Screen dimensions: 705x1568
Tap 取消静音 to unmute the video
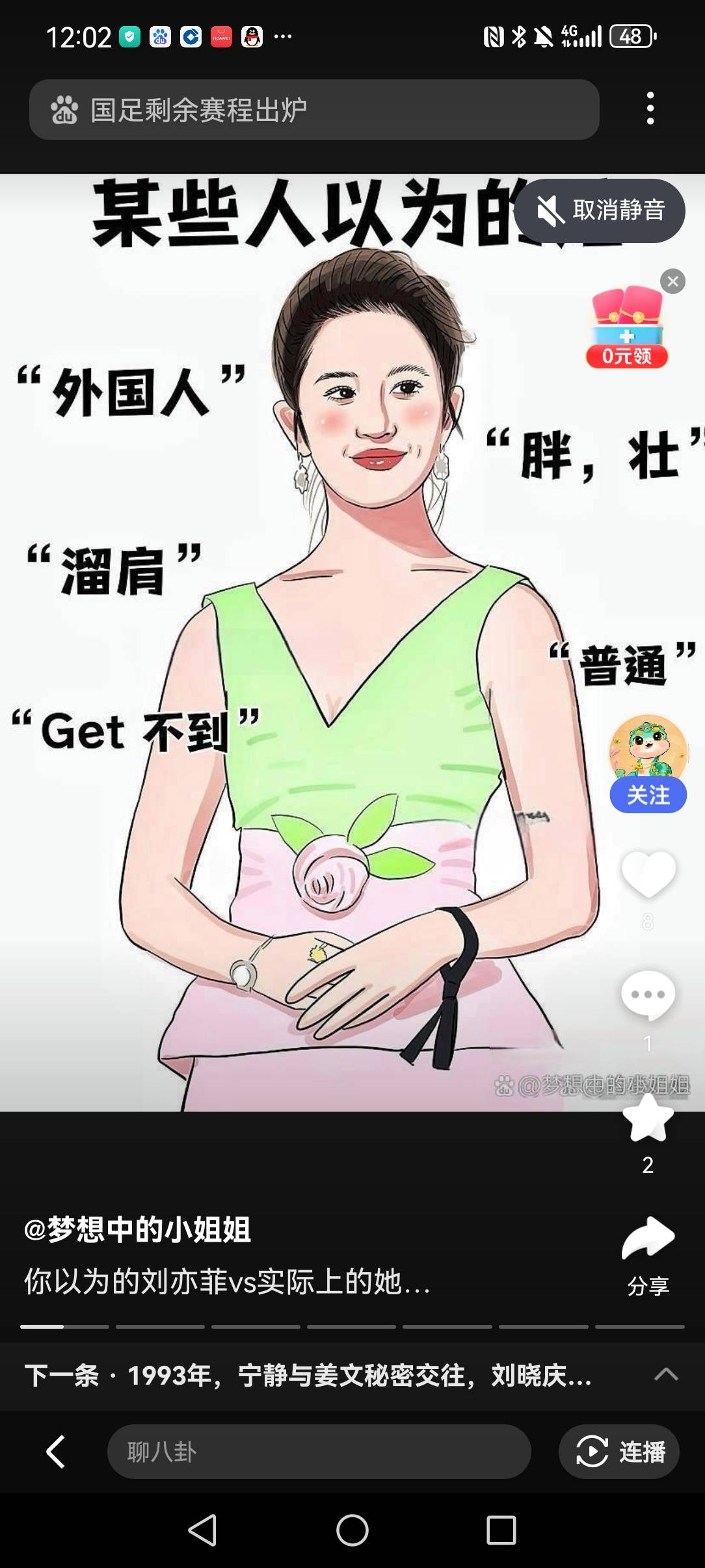tap(600, 211)
